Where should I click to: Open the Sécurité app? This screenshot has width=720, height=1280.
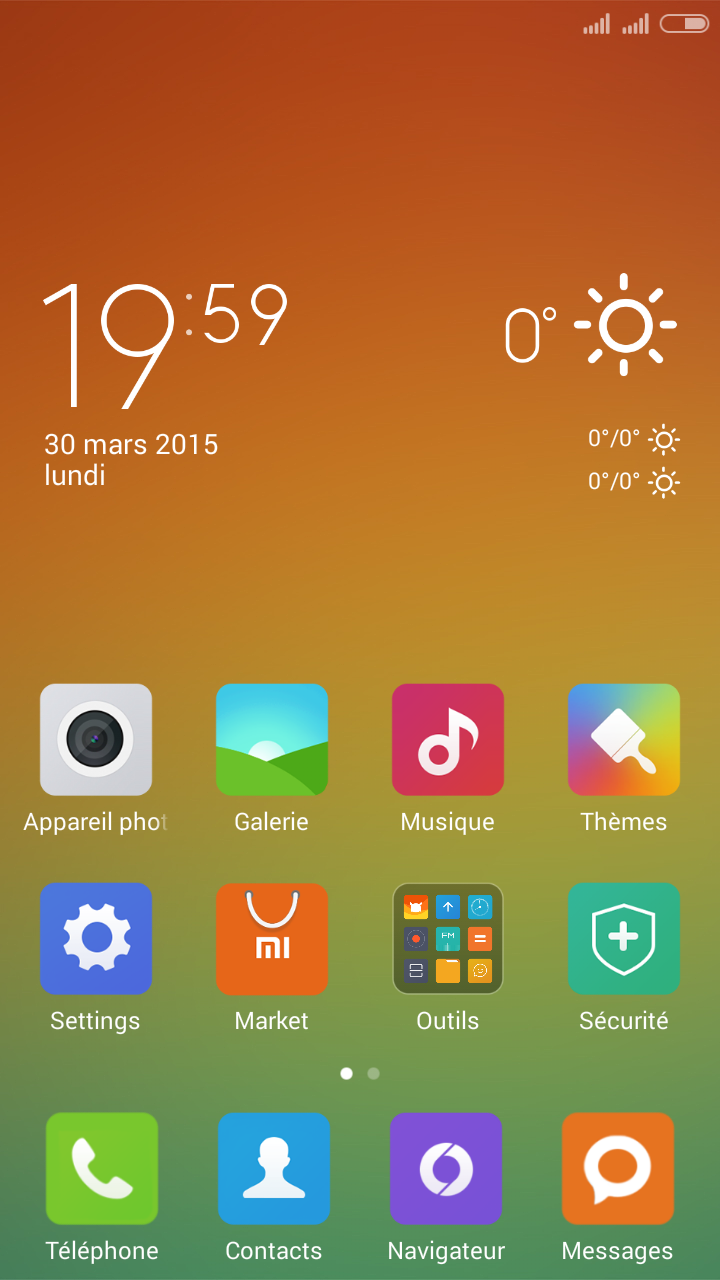(624, 939)
